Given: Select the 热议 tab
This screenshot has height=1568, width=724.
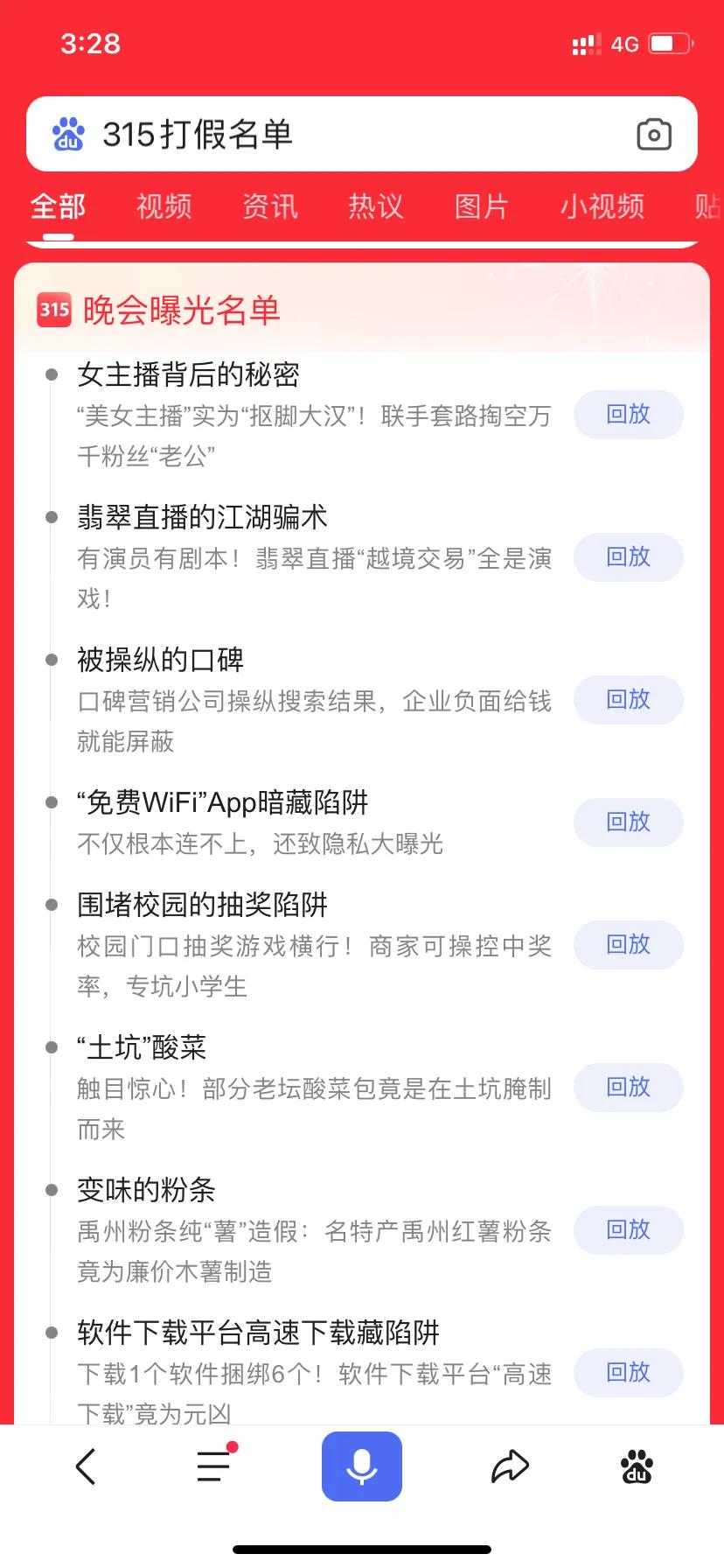Looking at the screenshot, I should 375,206.
